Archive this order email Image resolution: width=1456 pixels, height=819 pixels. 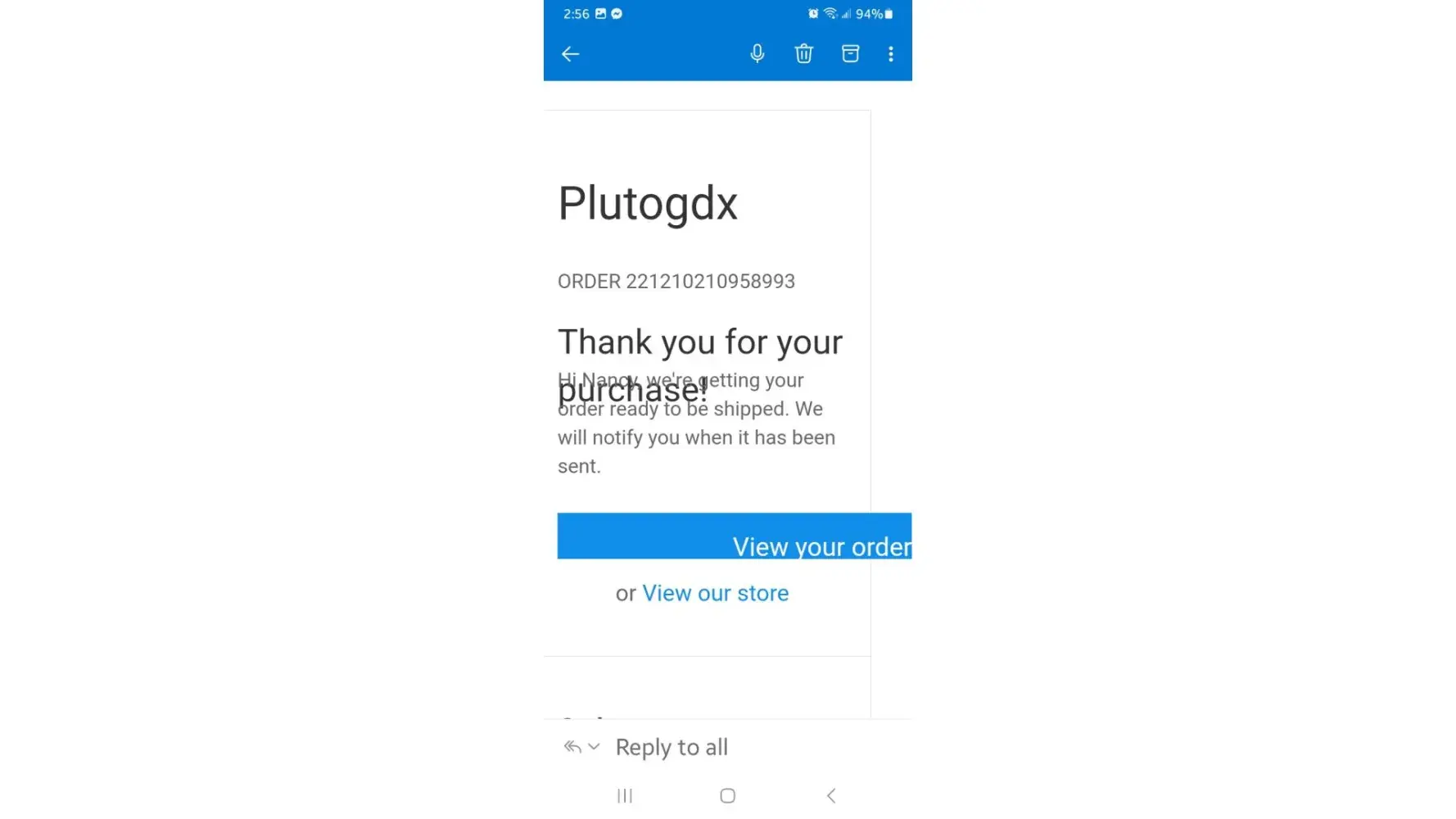pyautogui.click(x=850, y=54)
